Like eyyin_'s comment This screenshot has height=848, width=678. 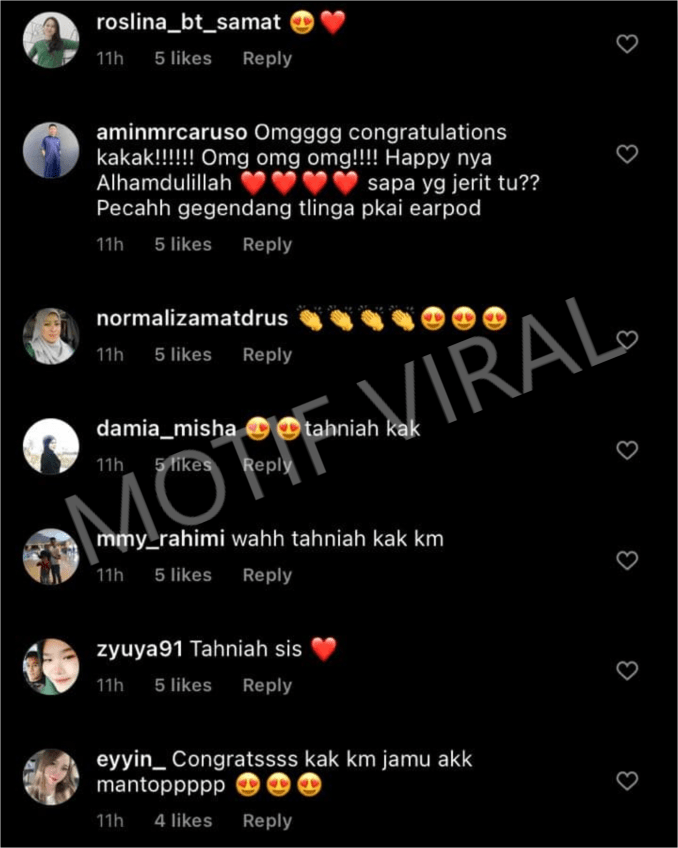click(627, 780)
